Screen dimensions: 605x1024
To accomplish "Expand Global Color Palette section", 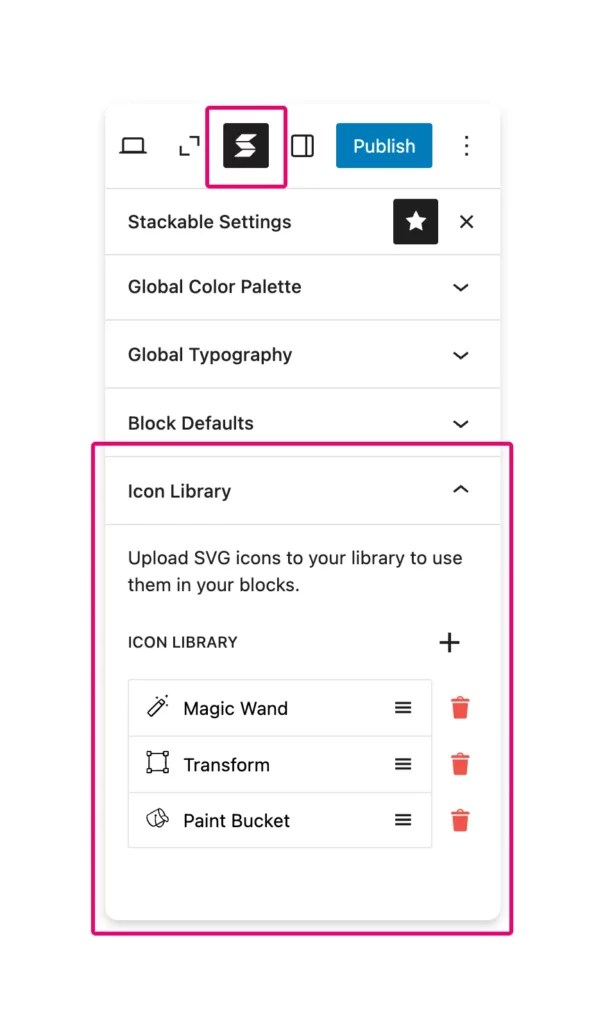I will (302, 287).
